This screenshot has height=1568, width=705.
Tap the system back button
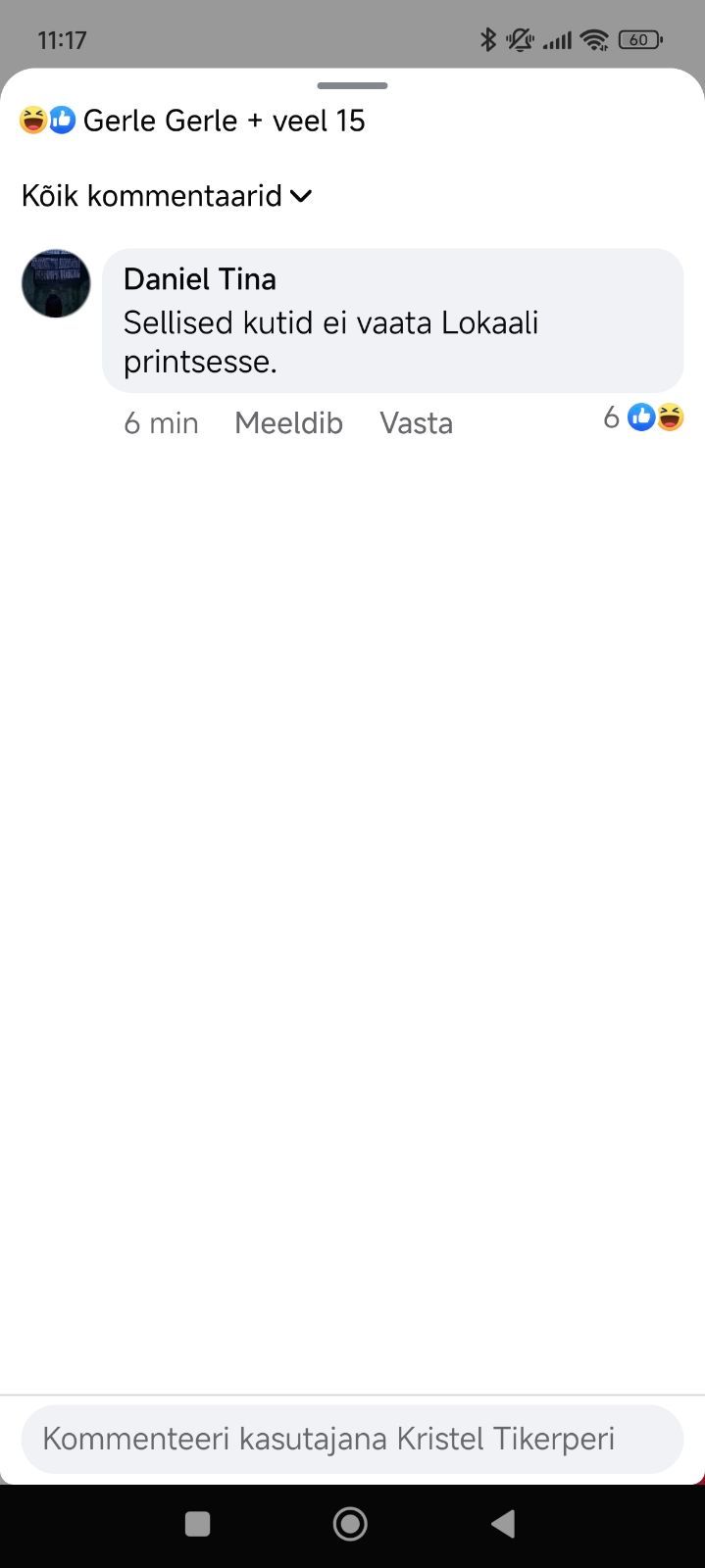pyautogui.click(x=503, y=1524)
